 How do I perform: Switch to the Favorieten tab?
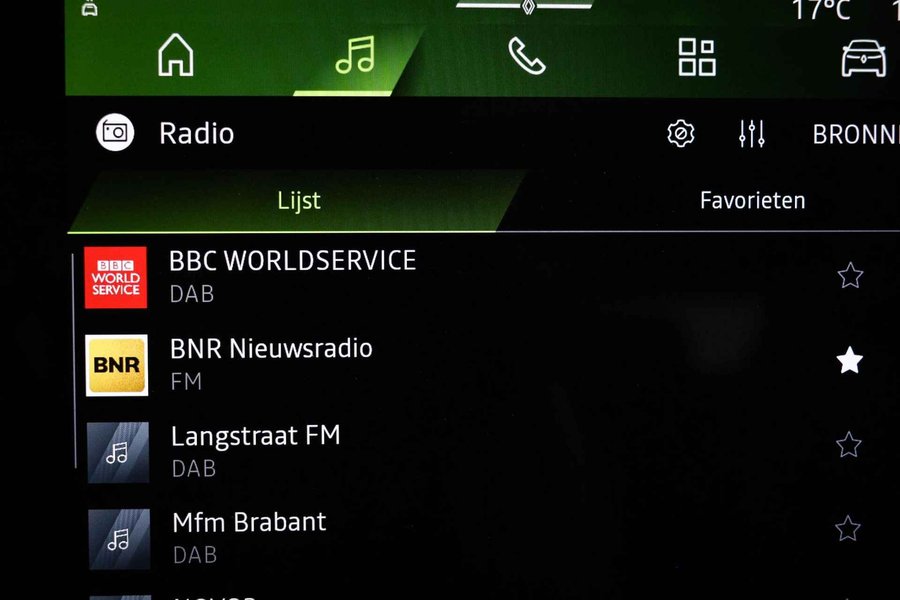pyautogui.click(x=752, y=200)
